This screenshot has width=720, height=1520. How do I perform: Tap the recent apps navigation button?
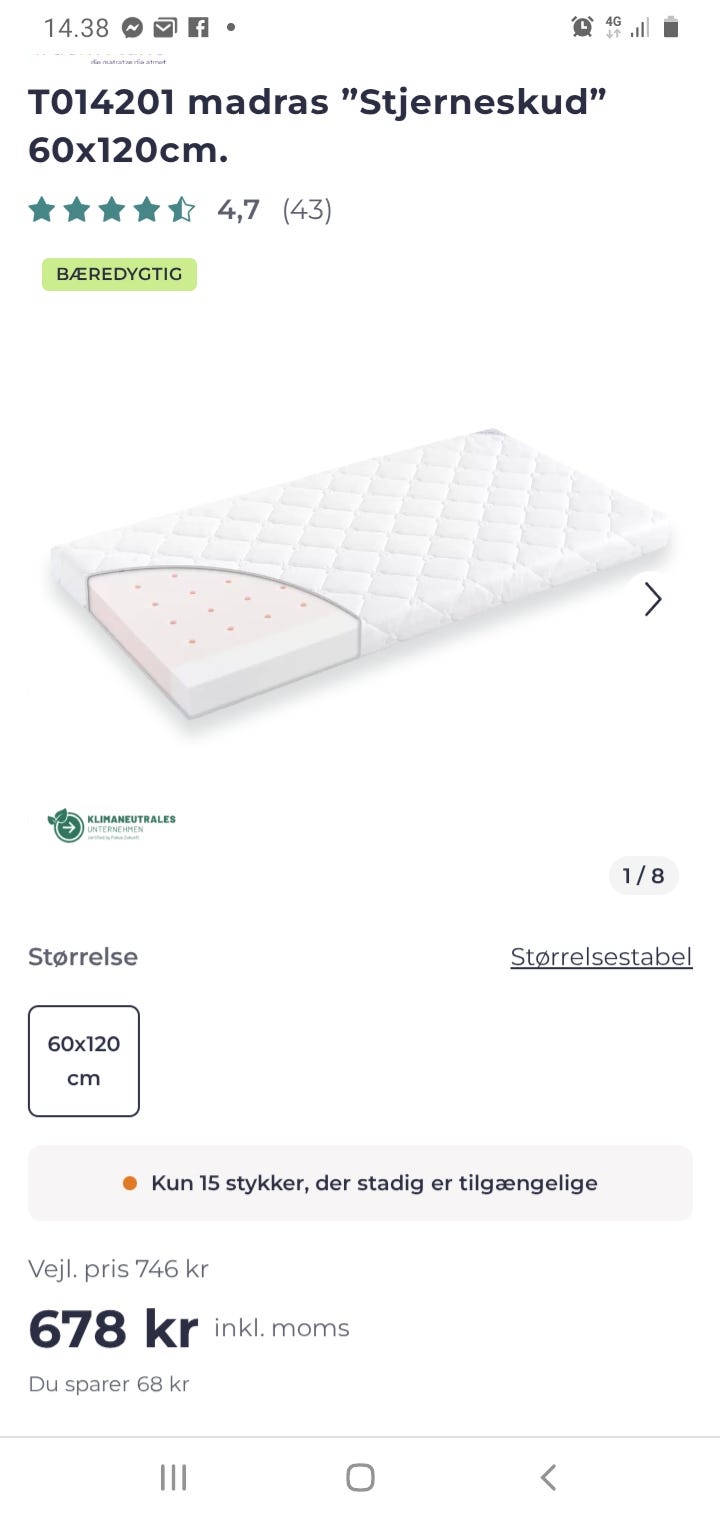(x=173, y=1475)
